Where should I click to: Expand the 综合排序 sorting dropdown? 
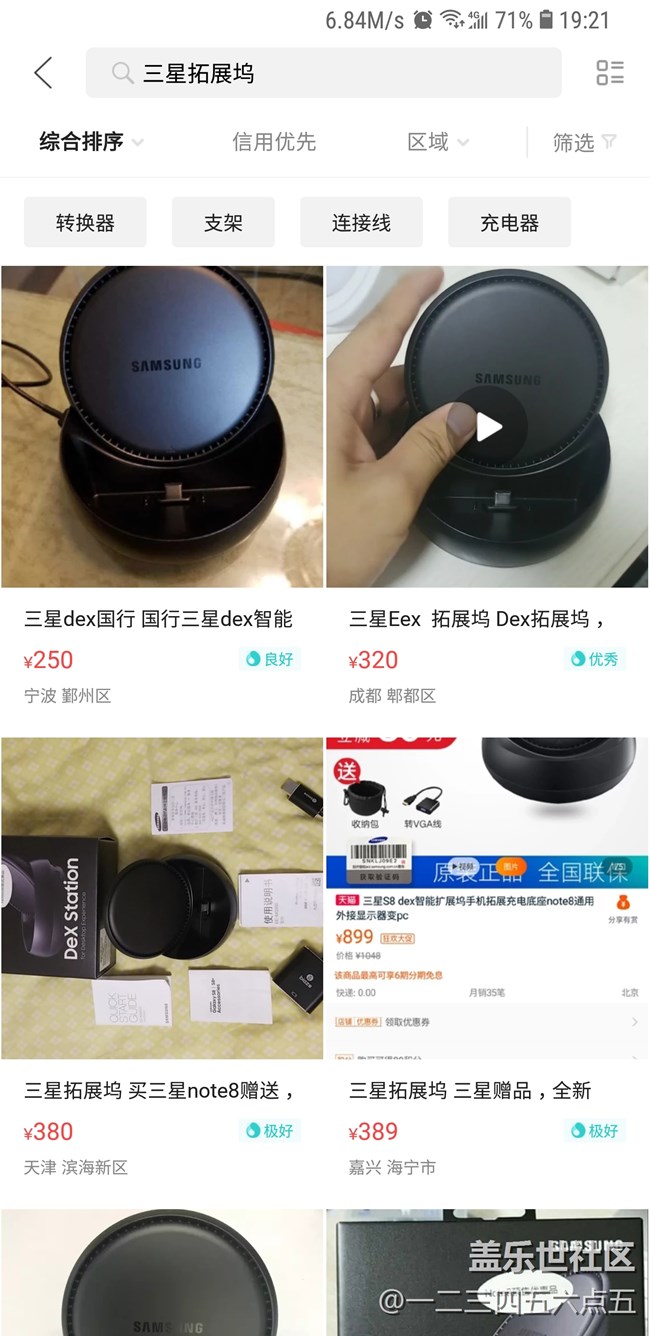[x=91, y=142]
